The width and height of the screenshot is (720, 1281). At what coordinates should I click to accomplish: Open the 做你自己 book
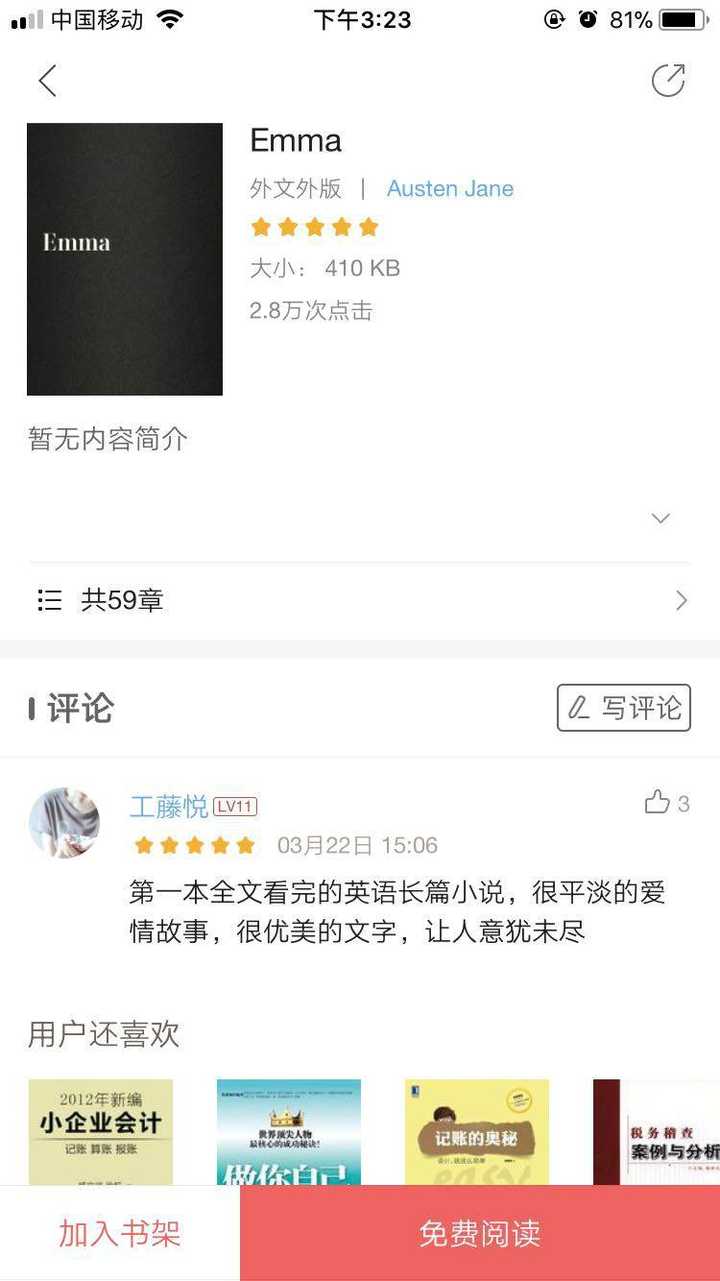[288, 1132]
